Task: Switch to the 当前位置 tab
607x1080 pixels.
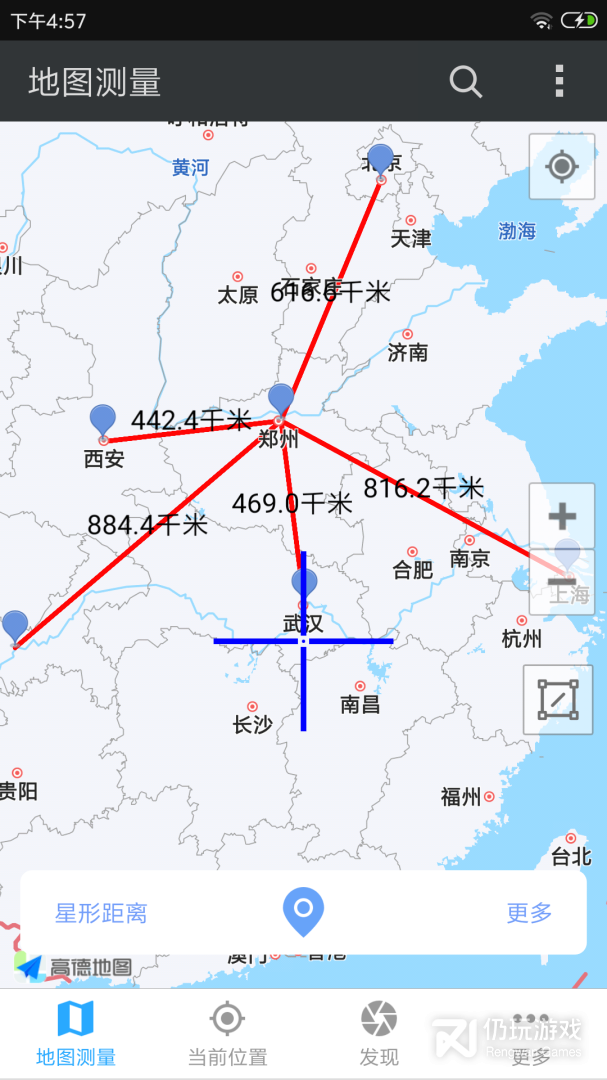Action: point(227,1034)
